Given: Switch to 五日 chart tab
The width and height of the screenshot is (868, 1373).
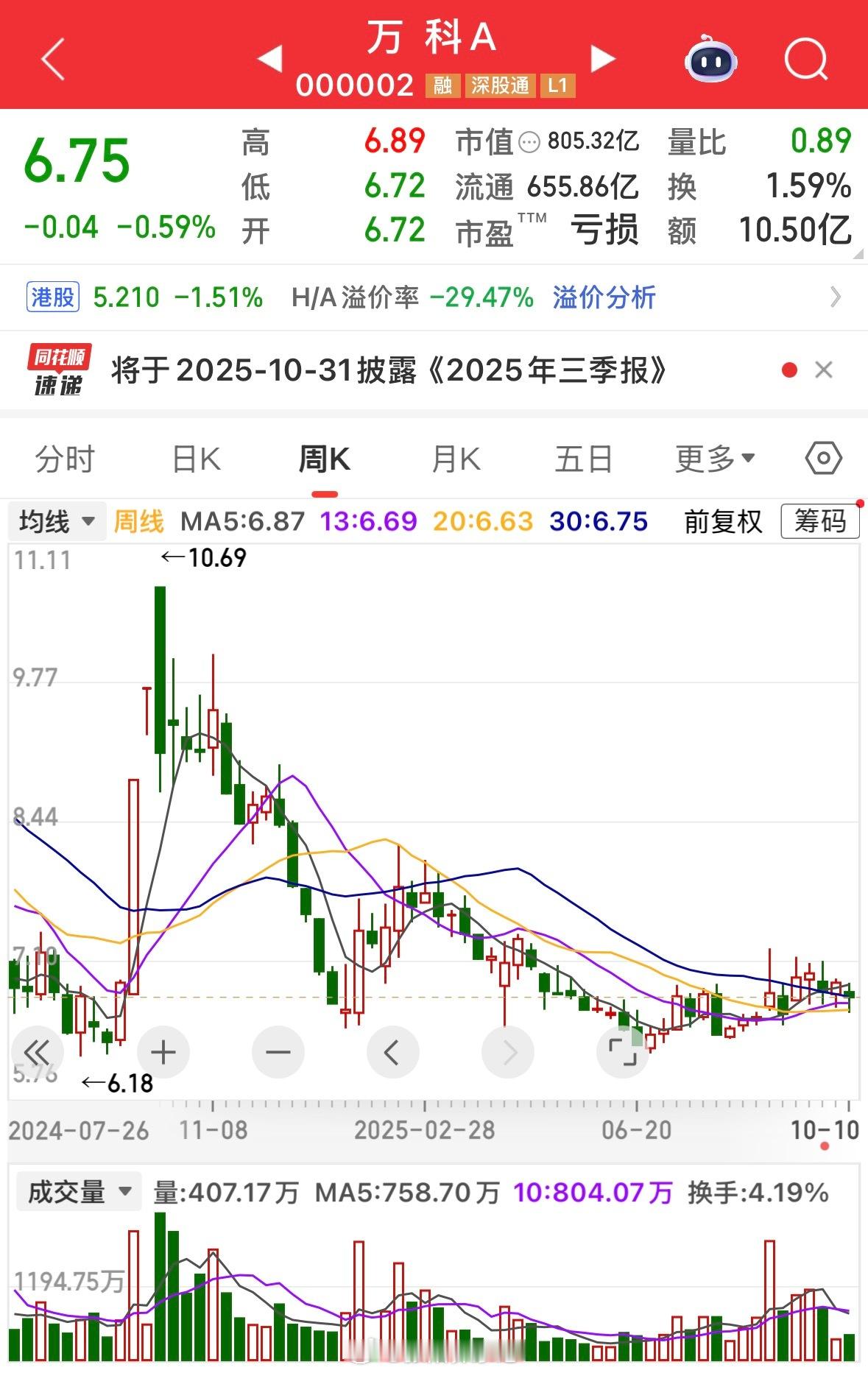Looking at the screenshot, I should coord(584,459).
